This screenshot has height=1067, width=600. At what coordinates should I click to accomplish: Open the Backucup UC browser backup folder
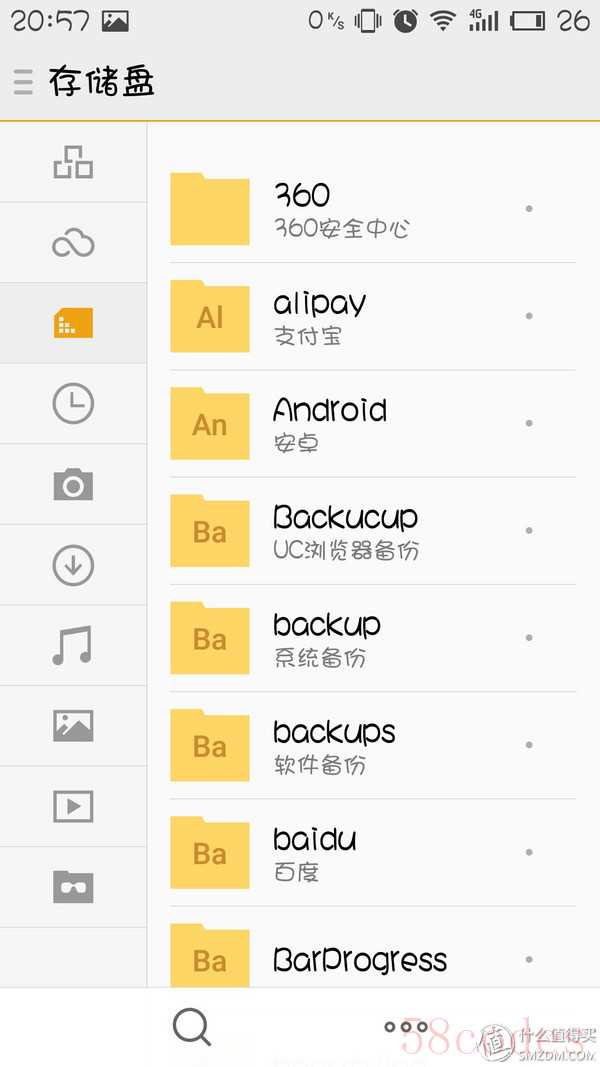pos(373,531)
